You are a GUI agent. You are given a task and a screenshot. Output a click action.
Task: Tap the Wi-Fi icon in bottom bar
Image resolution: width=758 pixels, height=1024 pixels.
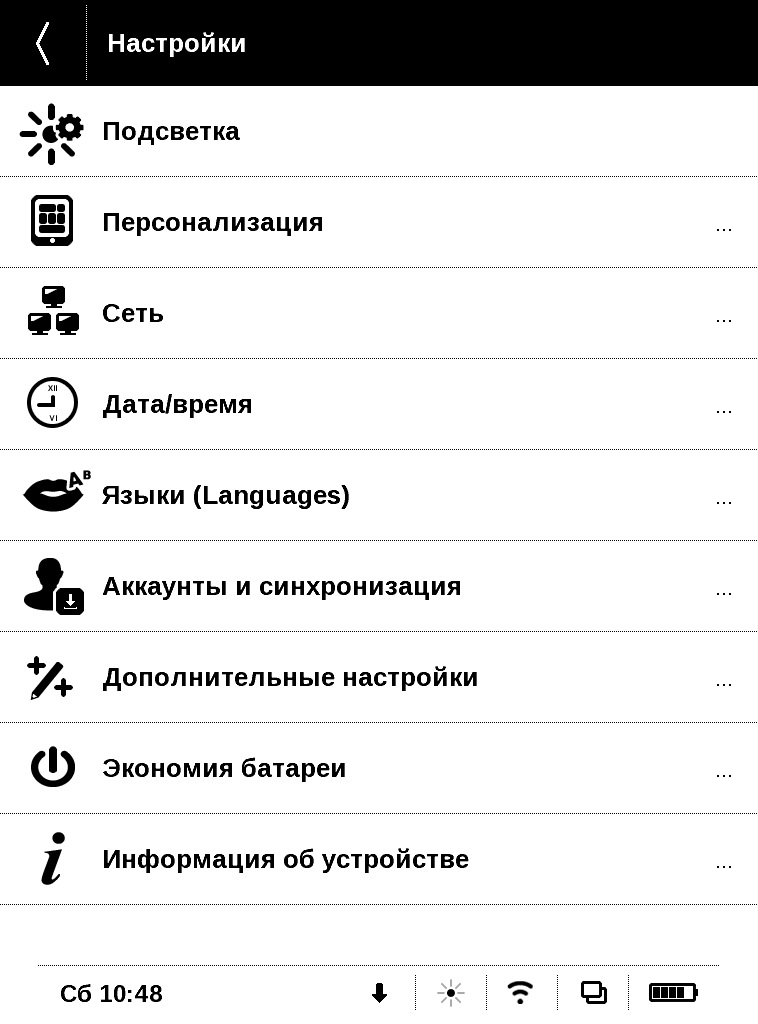point(520,992)
